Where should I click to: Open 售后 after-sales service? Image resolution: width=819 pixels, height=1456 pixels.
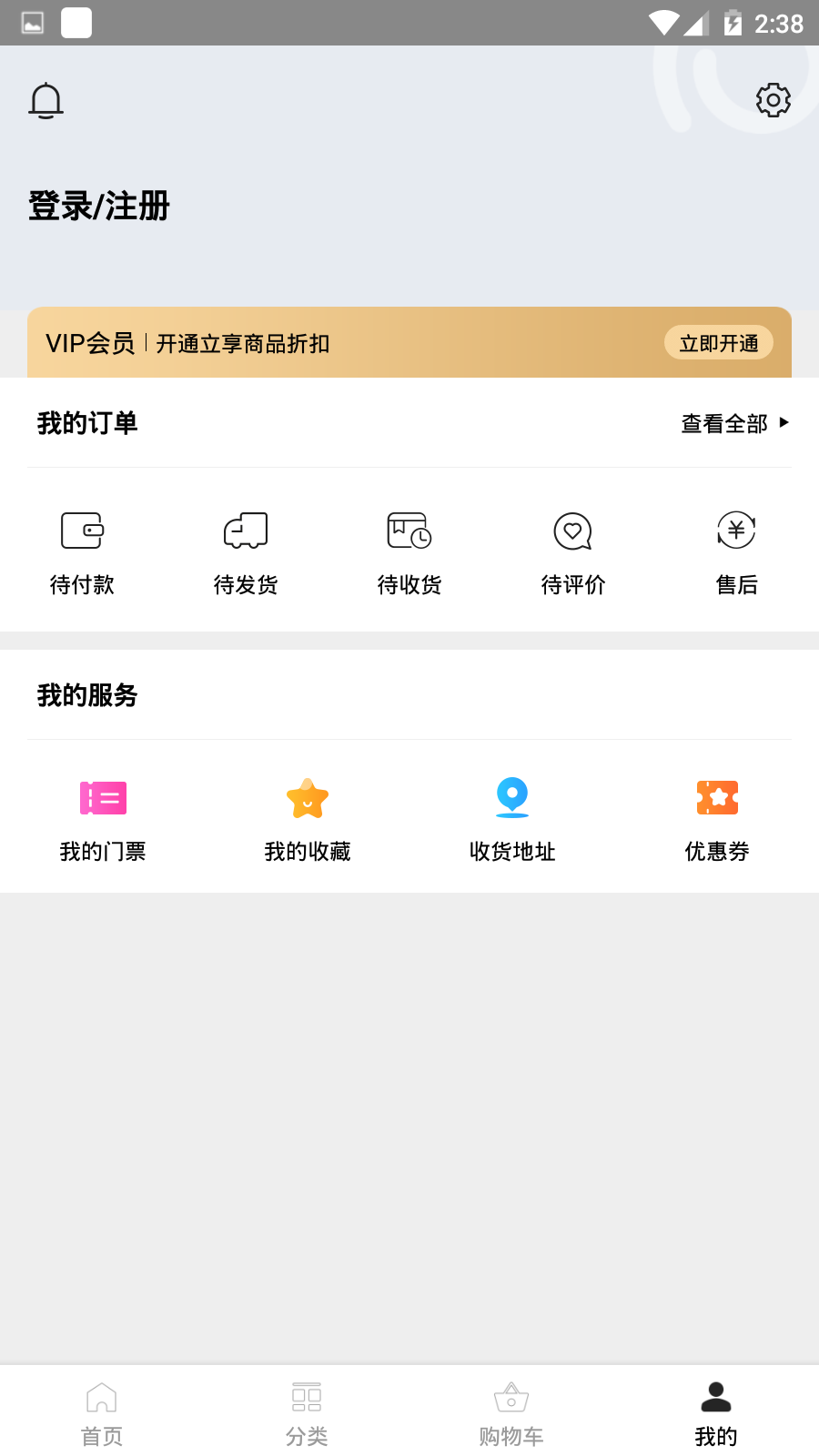tap(736, 551)
